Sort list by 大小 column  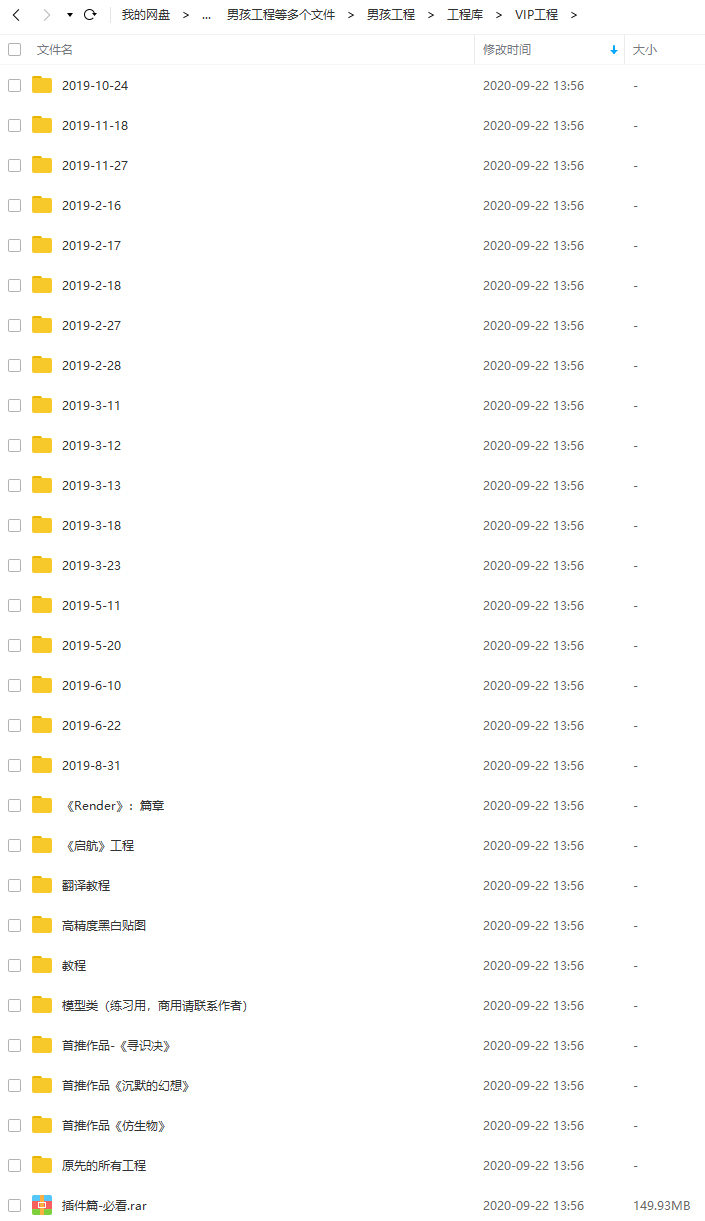point(645,49)
